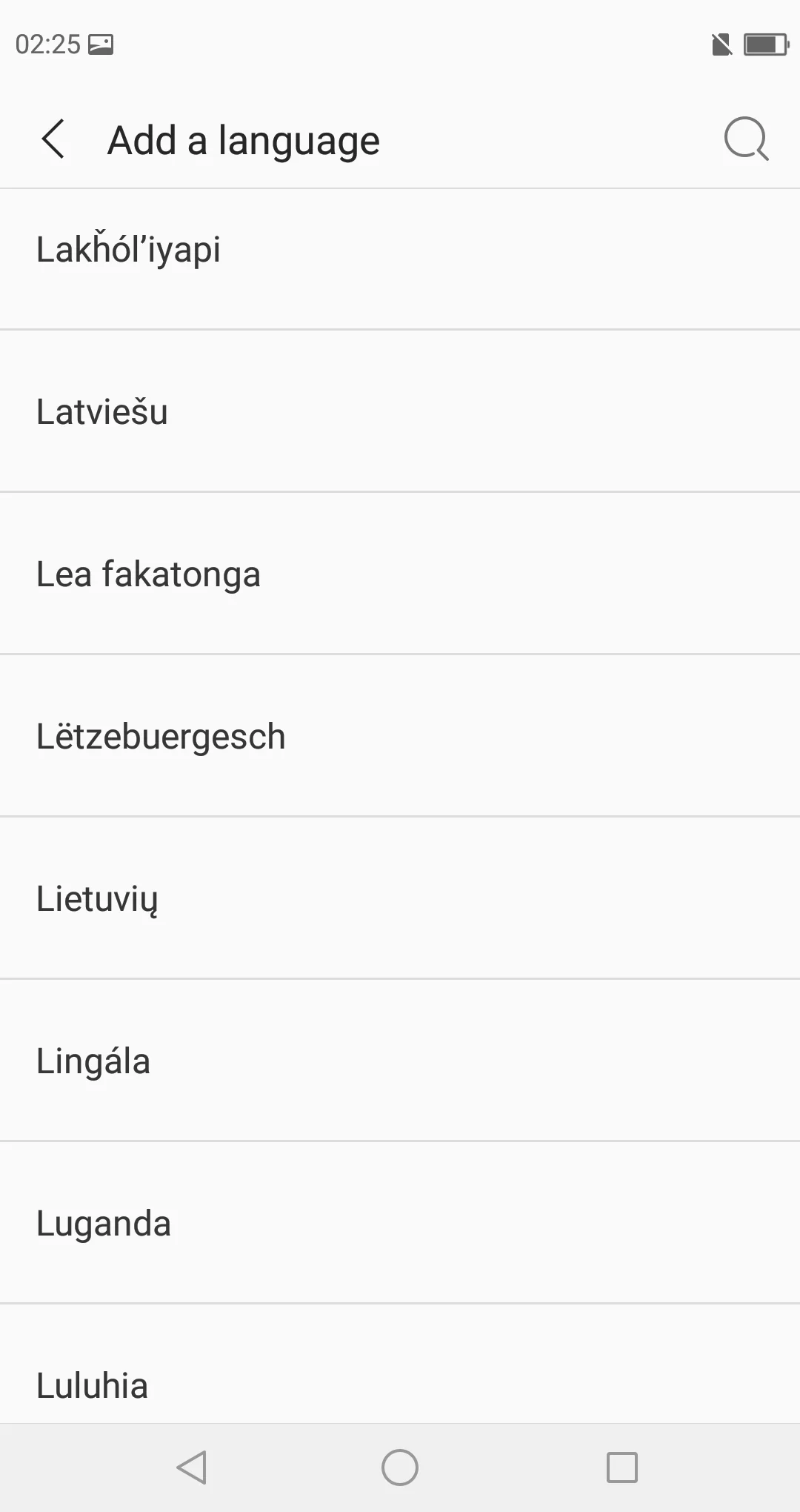
Task: Open the language search icon
Action: (x=745, y=139)
